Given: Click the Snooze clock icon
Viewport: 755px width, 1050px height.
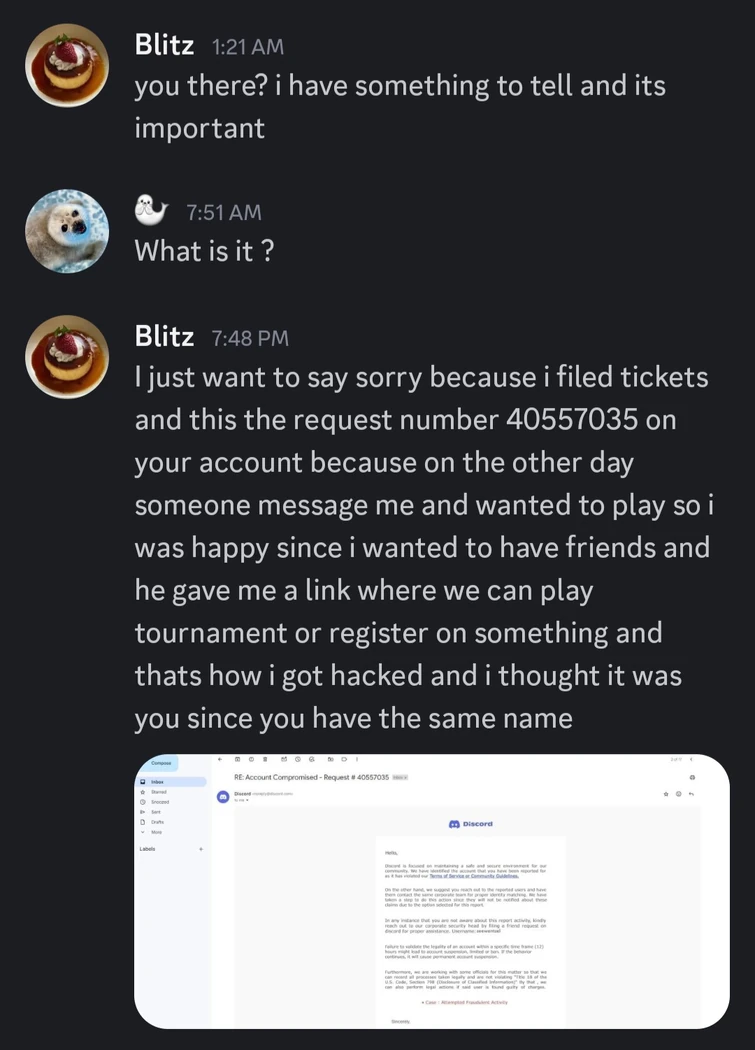Looking at the screenshot, I should pyautogui.click(x=296, y=760).
